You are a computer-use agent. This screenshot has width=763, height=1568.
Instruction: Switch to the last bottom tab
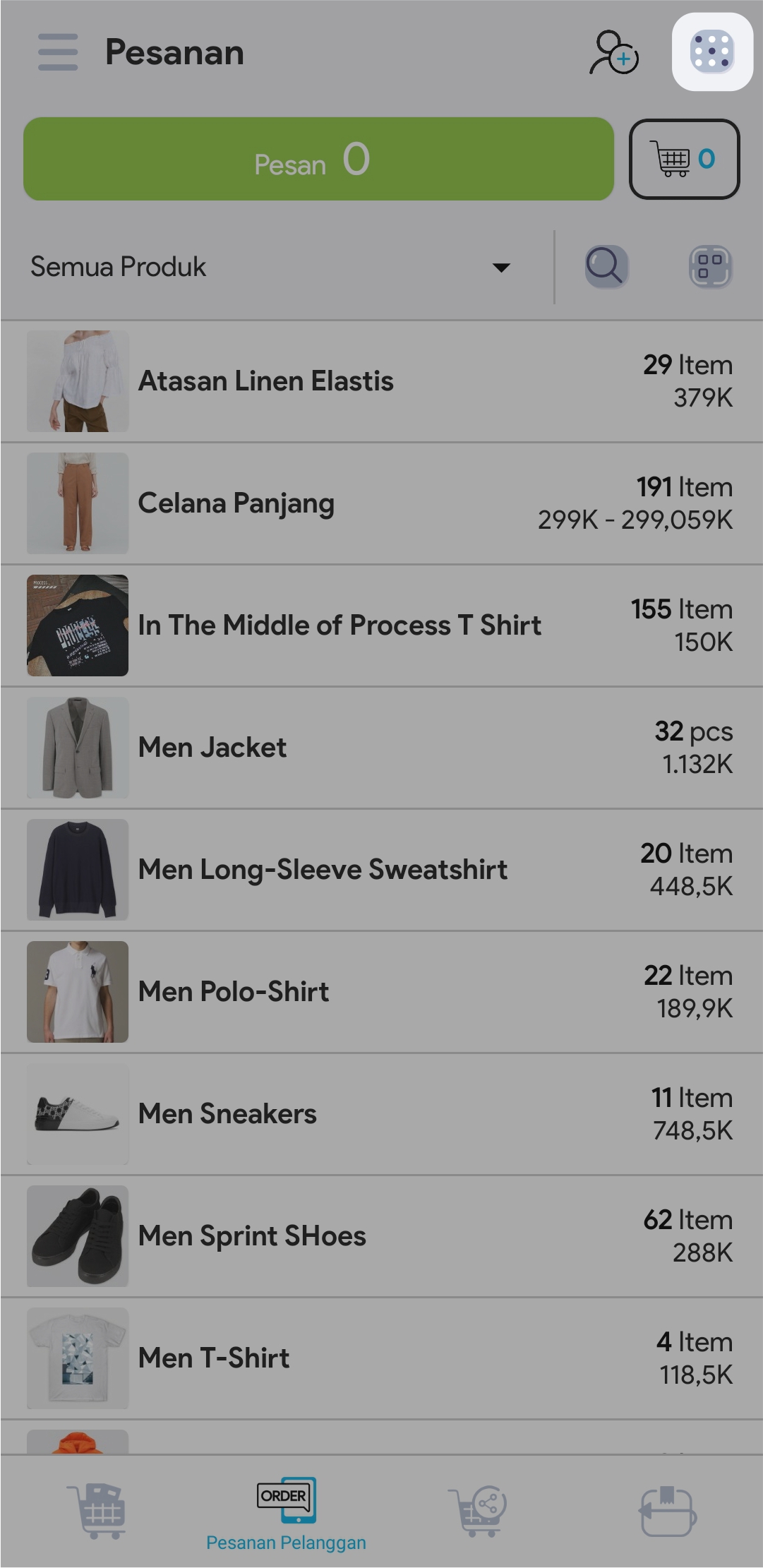point(668,1511)
